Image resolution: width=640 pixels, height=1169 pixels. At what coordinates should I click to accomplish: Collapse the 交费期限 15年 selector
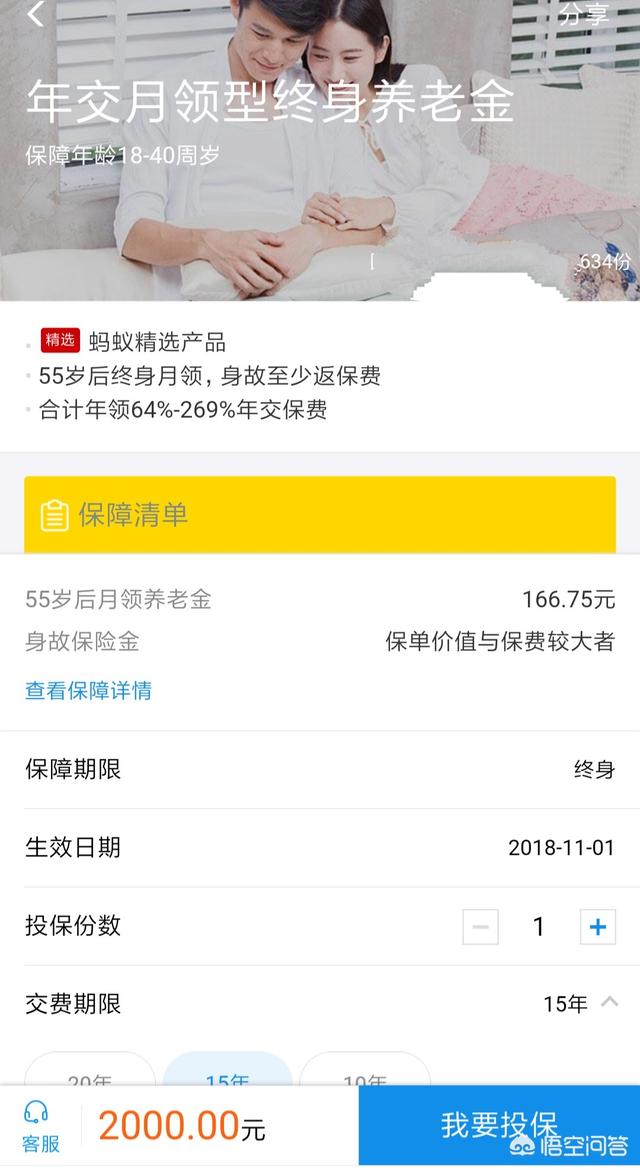(609, 1003)
